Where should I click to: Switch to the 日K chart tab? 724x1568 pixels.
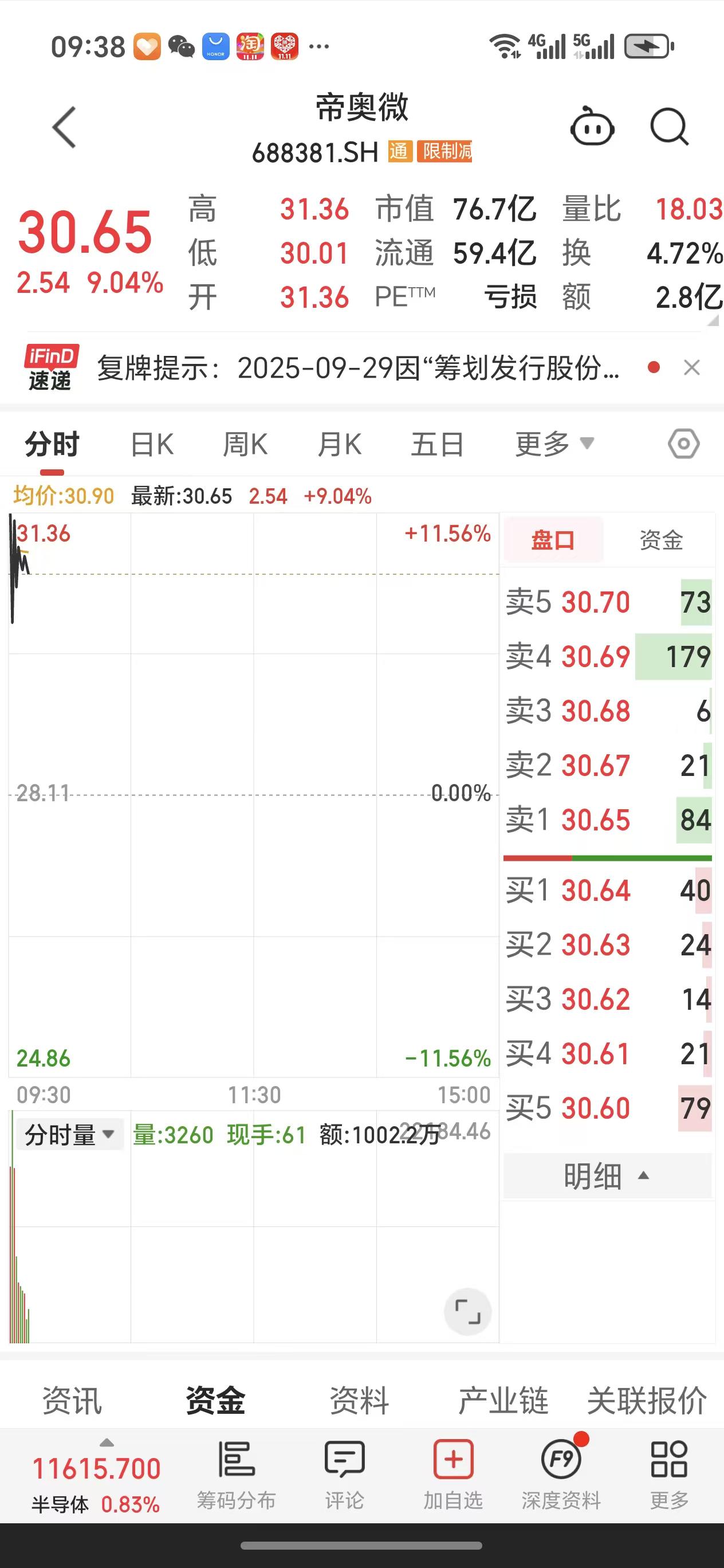(x=152, y=444)
